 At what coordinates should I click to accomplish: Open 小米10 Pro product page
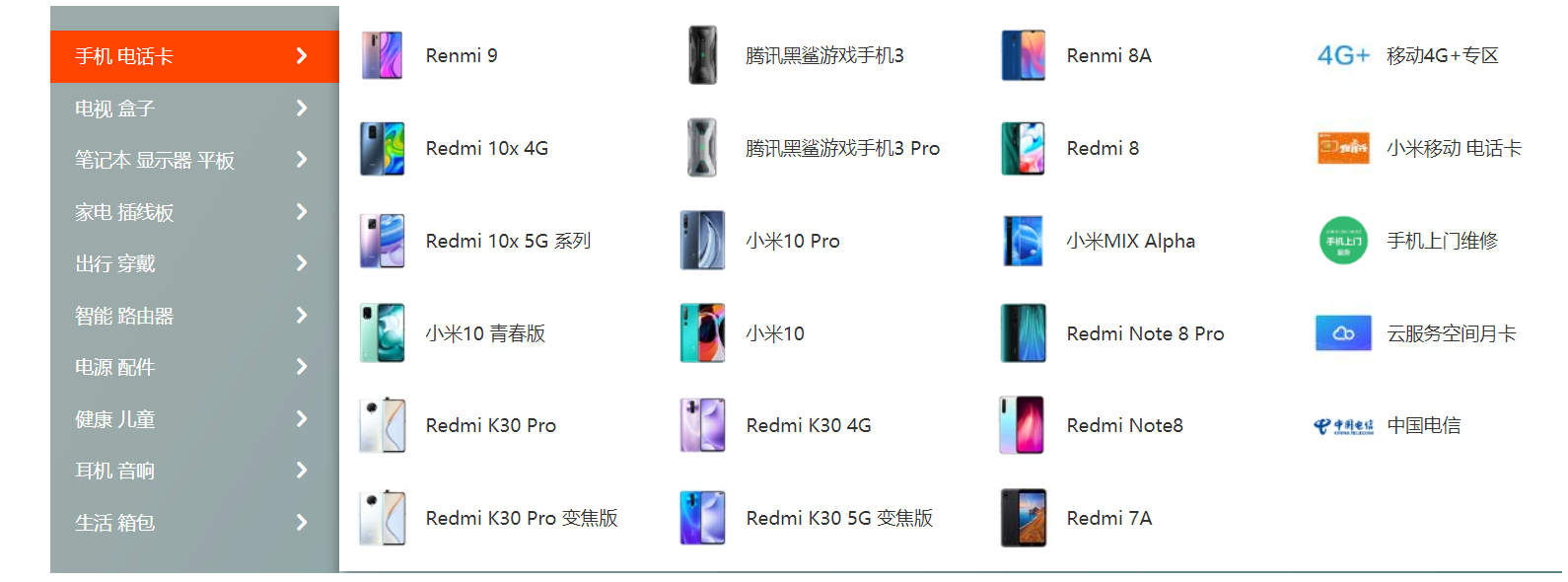point(792,241)
